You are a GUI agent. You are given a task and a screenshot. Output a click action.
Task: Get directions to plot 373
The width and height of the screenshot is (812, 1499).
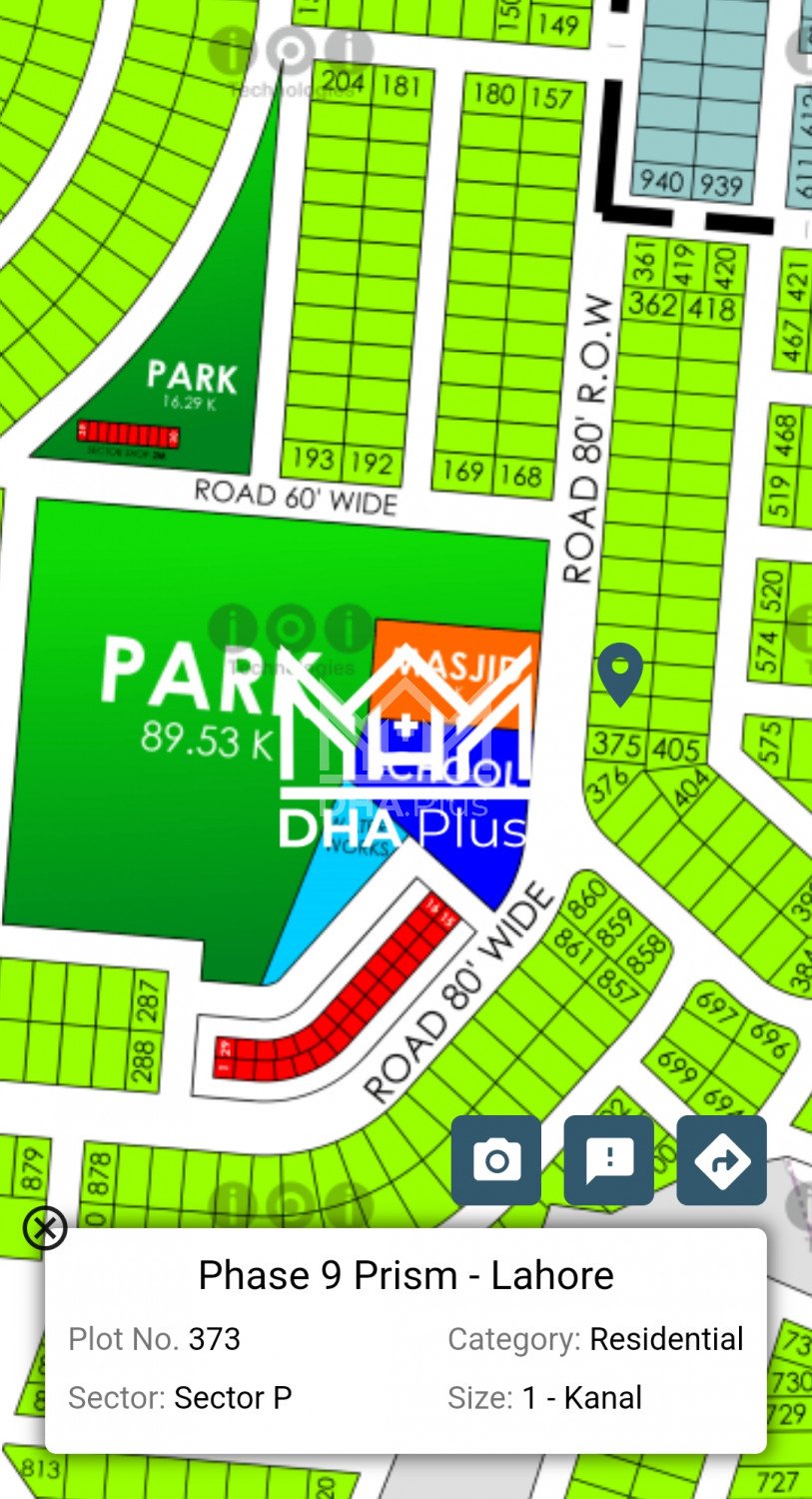pyautogui.click(x=721, y=1160)
